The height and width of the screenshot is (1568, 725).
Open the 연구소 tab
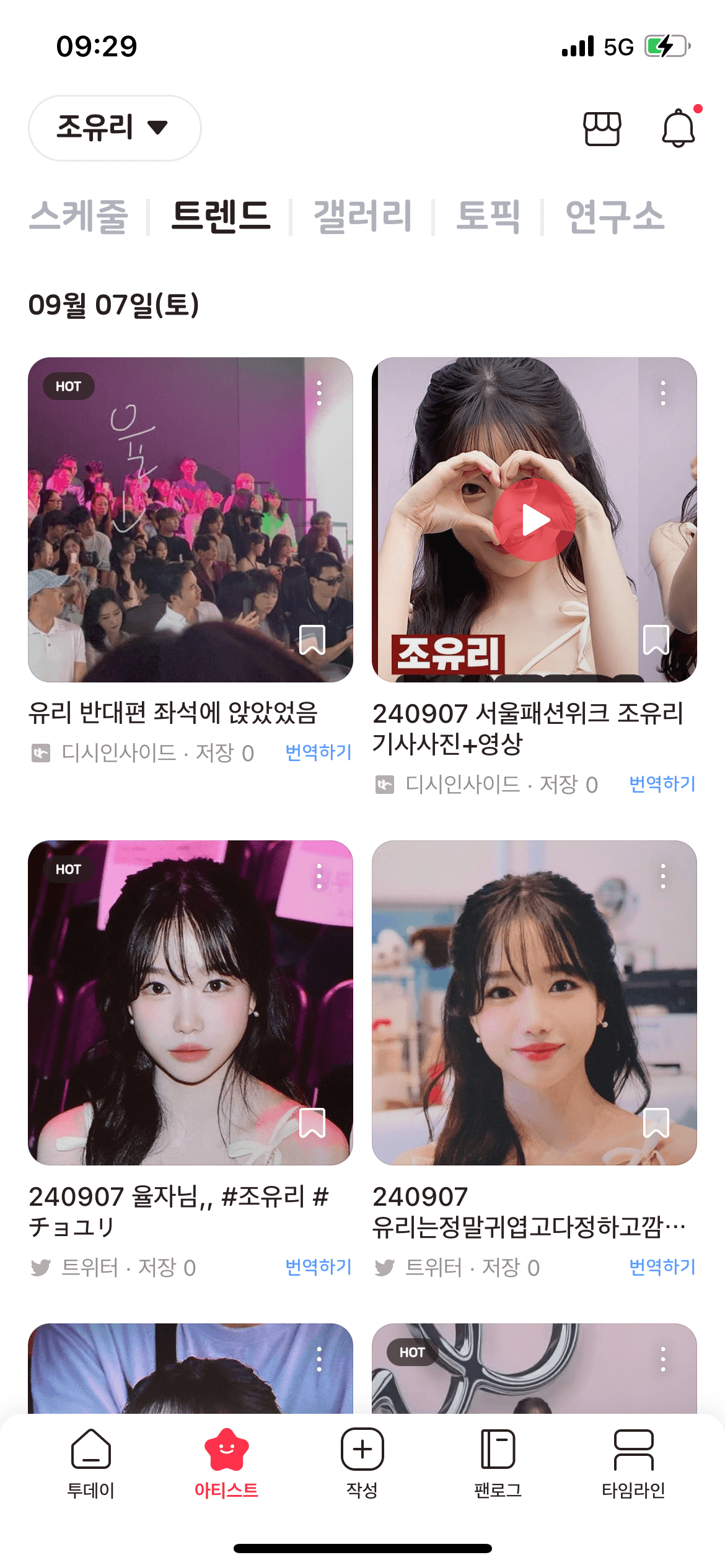pyautogui.click(x=614, y=218)
